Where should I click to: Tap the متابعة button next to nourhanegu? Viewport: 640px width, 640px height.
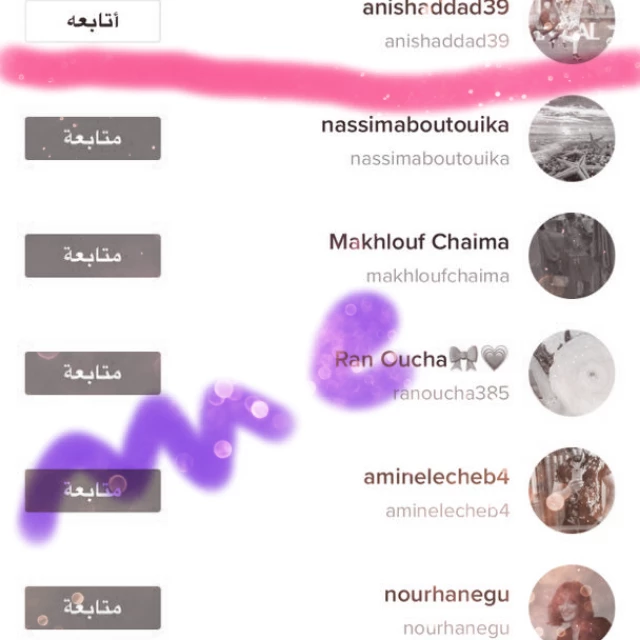[x=93, y=608]
